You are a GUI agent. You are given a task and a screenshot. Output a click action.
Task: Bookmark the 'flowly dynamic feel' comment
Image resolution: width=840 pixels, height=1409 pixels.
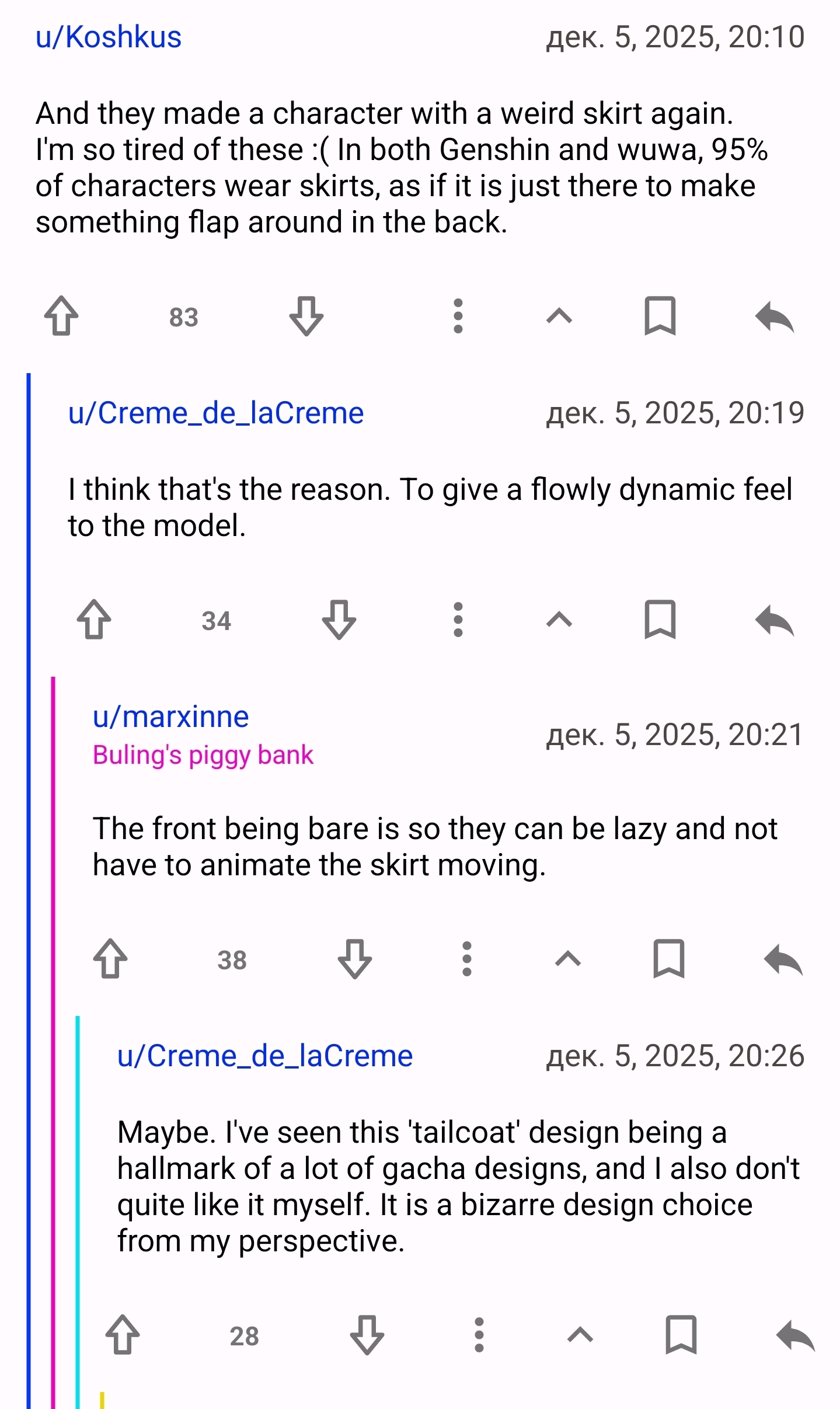[660, 620]
